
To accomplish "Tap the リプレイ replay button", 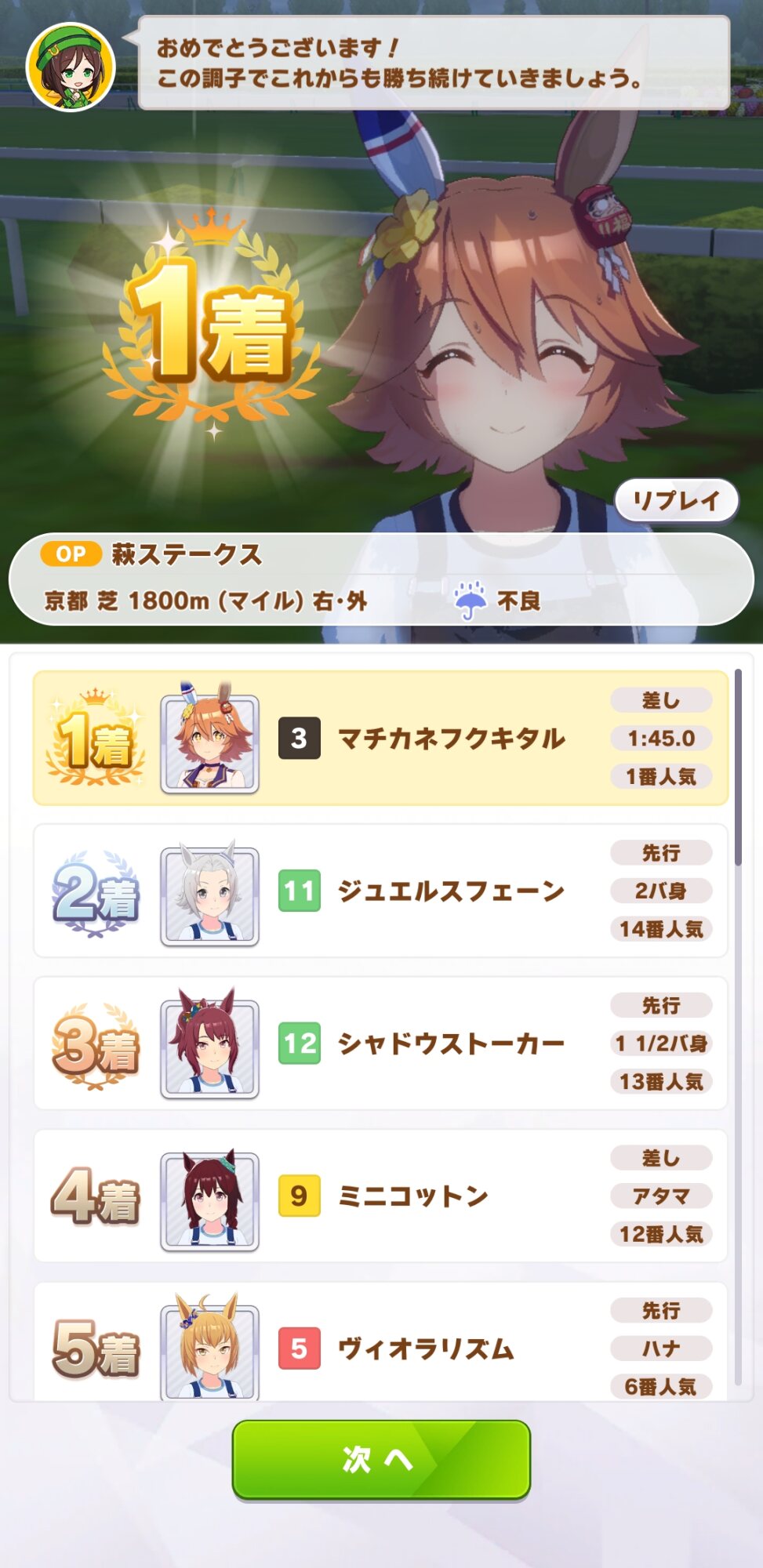I will point(676,500).
